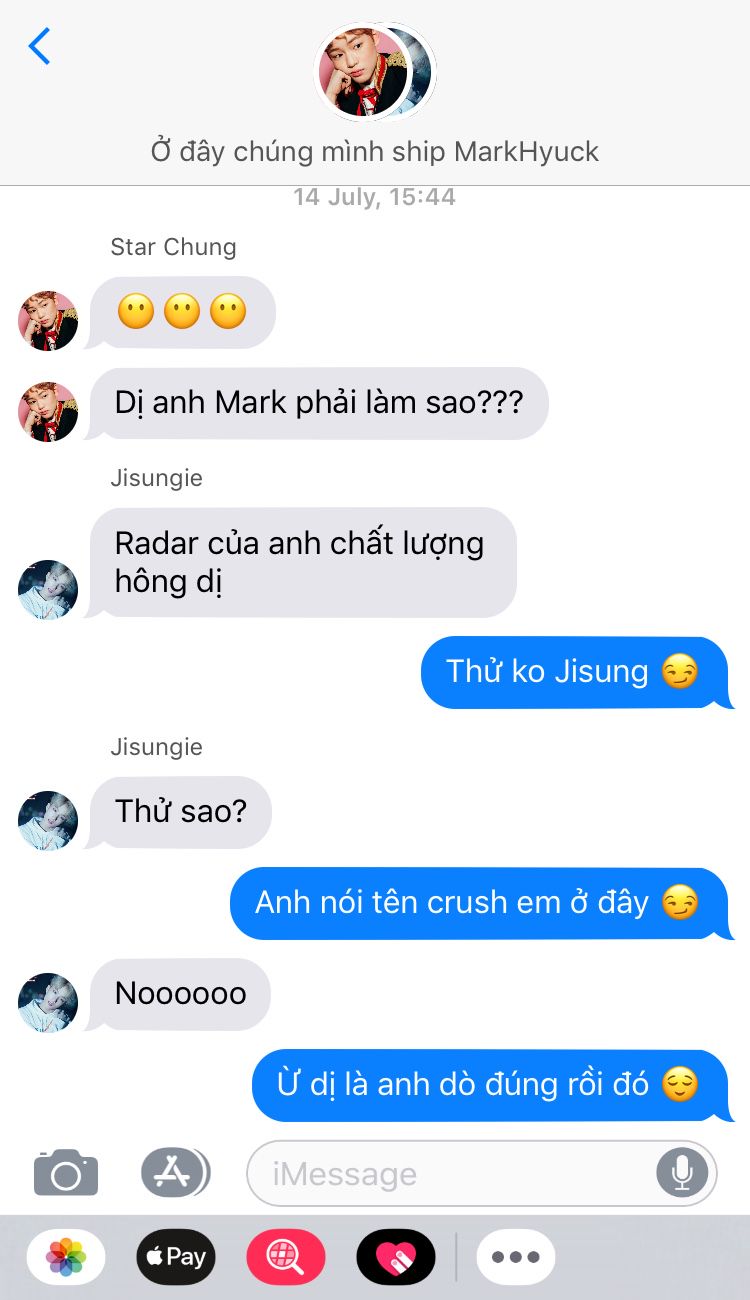Show more iMessage apps

coord(516,1257)
